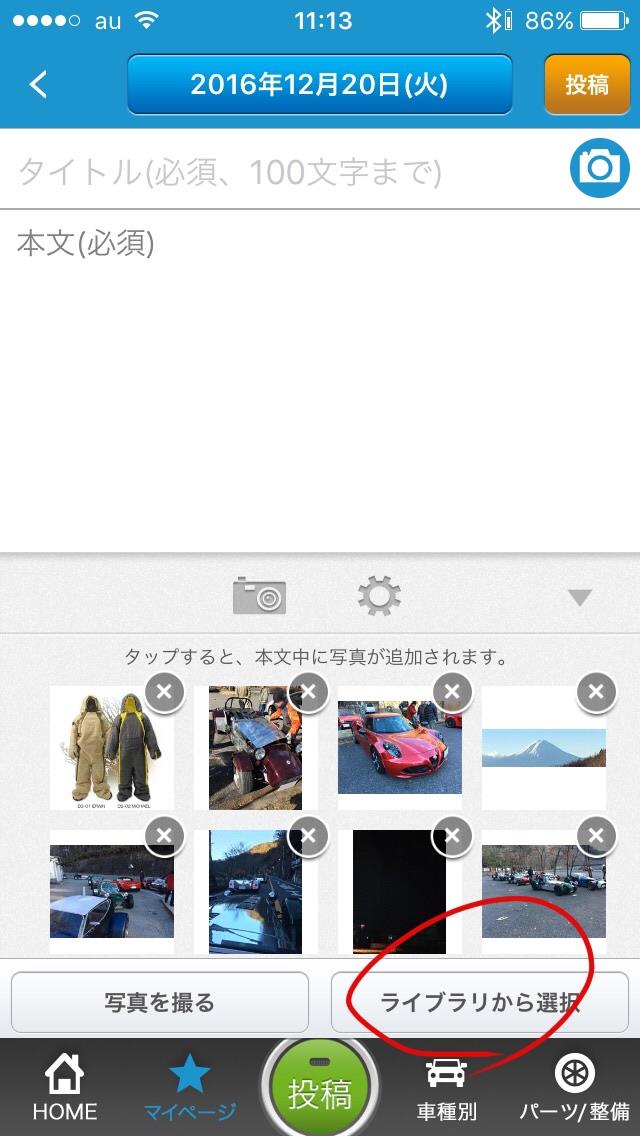Focus the タイトル input field
The height and width of the screenshot is (1136, 640).
point(285,172)
